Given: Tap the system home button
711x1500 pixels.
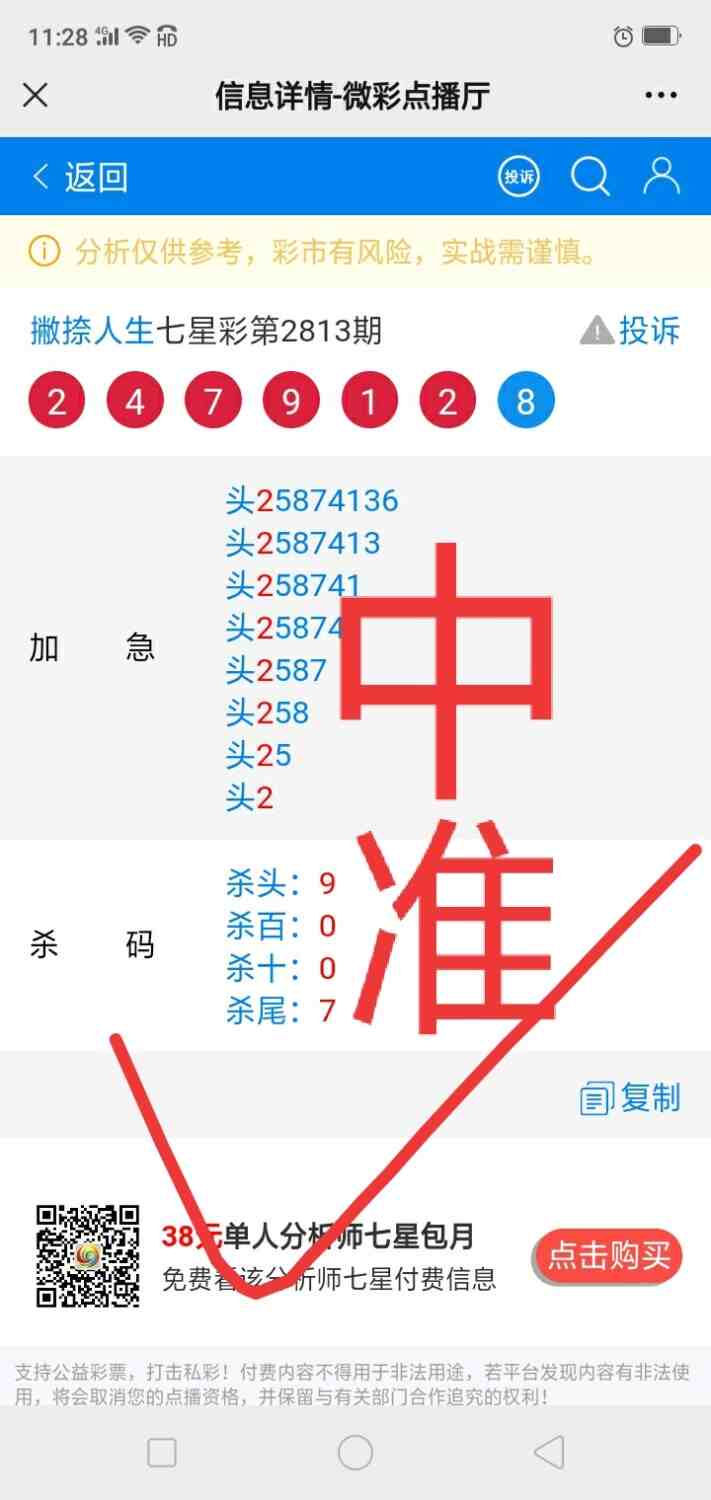Looking at the screenshot, I should click(x=355, y=1452).
